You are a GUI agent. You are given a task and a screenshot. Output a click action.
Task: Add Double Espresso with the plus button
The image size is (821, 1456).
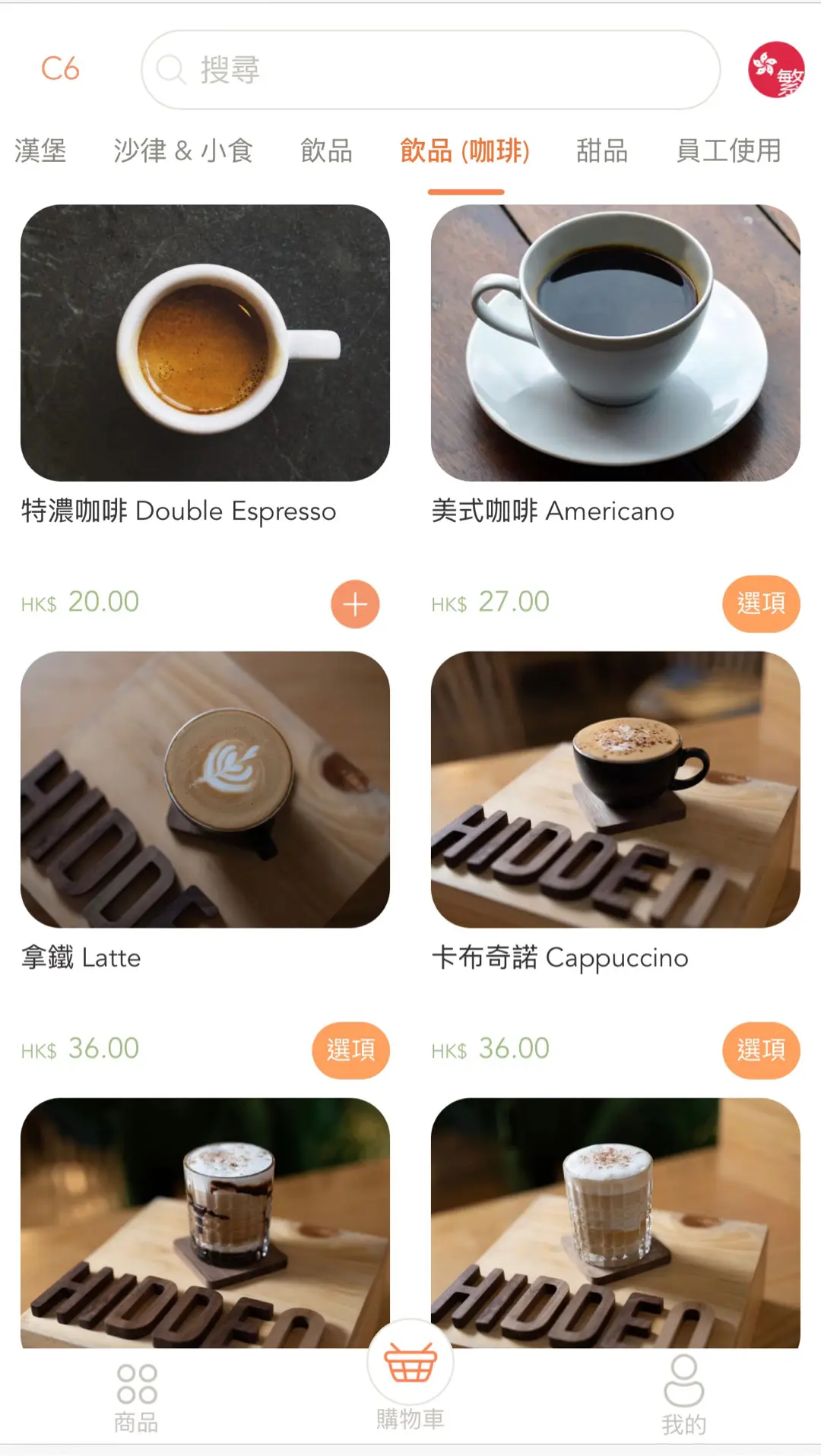click(x=355, y=604)
